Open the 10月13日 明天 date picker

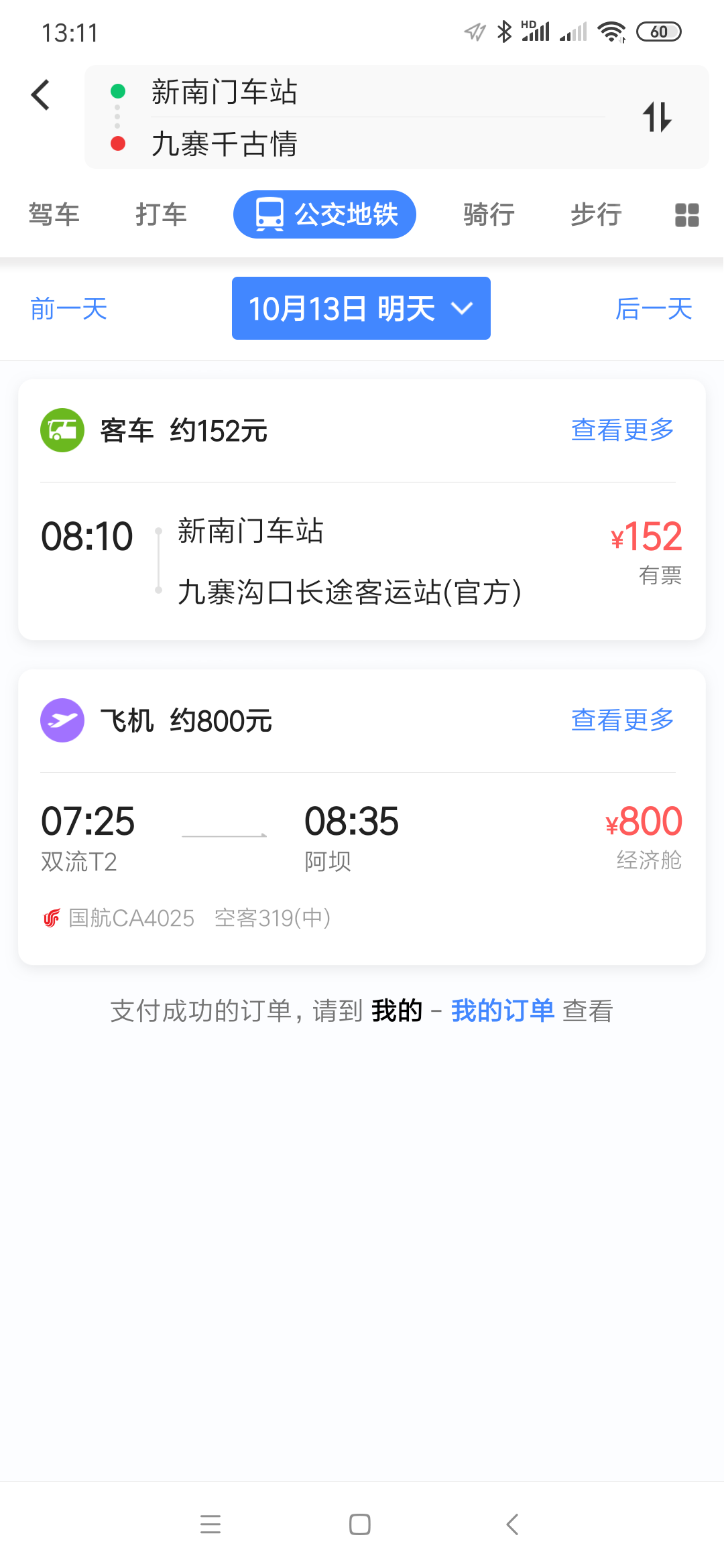click(361, 308)
